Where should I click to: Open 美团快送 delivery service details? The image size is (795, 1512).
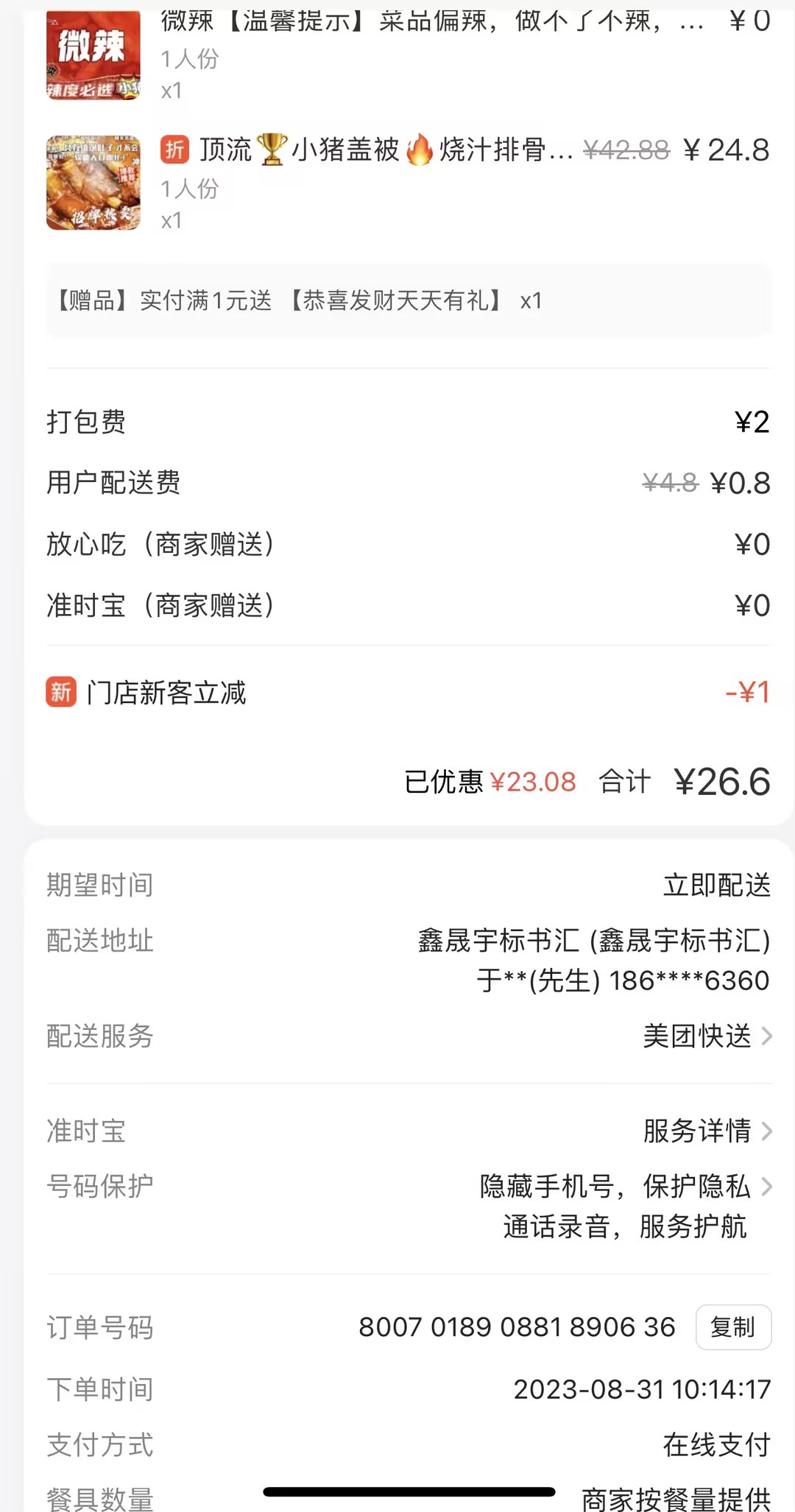[x=707, y=1036]
